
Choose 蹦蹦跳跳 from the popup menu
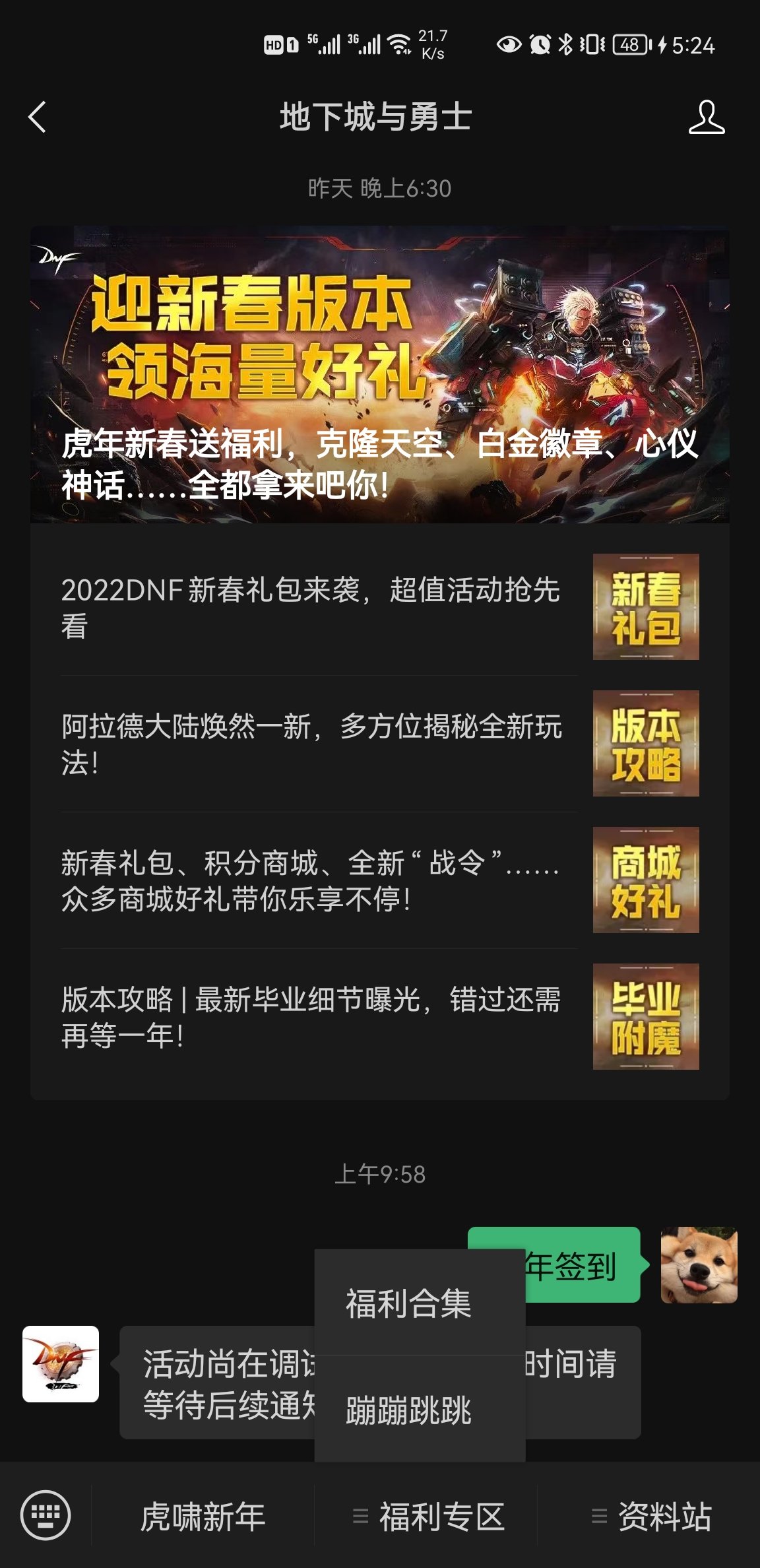pos(409,1410)
